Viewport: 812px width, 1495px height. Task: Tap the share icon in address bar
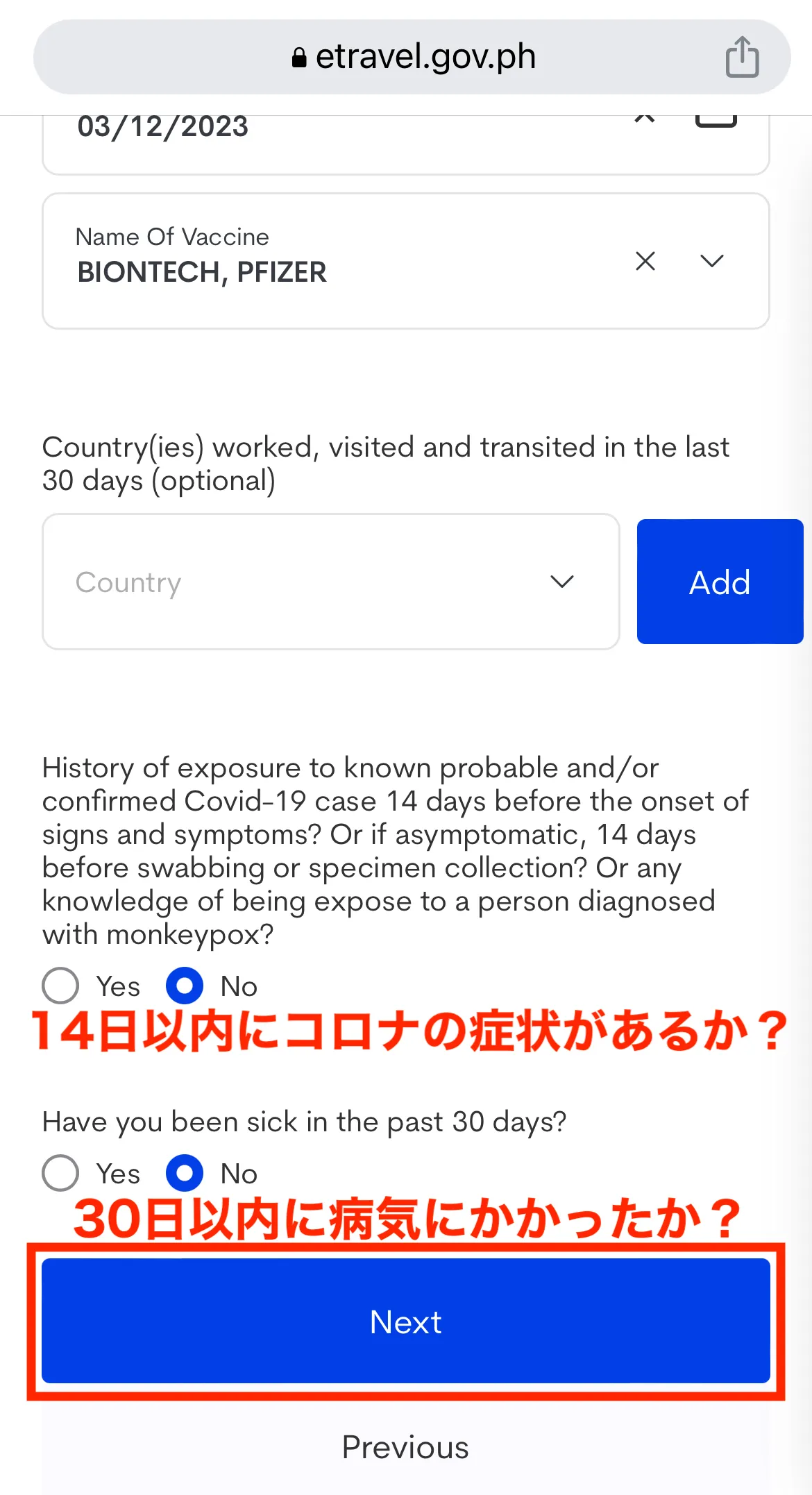pyautogui.click(x=742, y=56)
